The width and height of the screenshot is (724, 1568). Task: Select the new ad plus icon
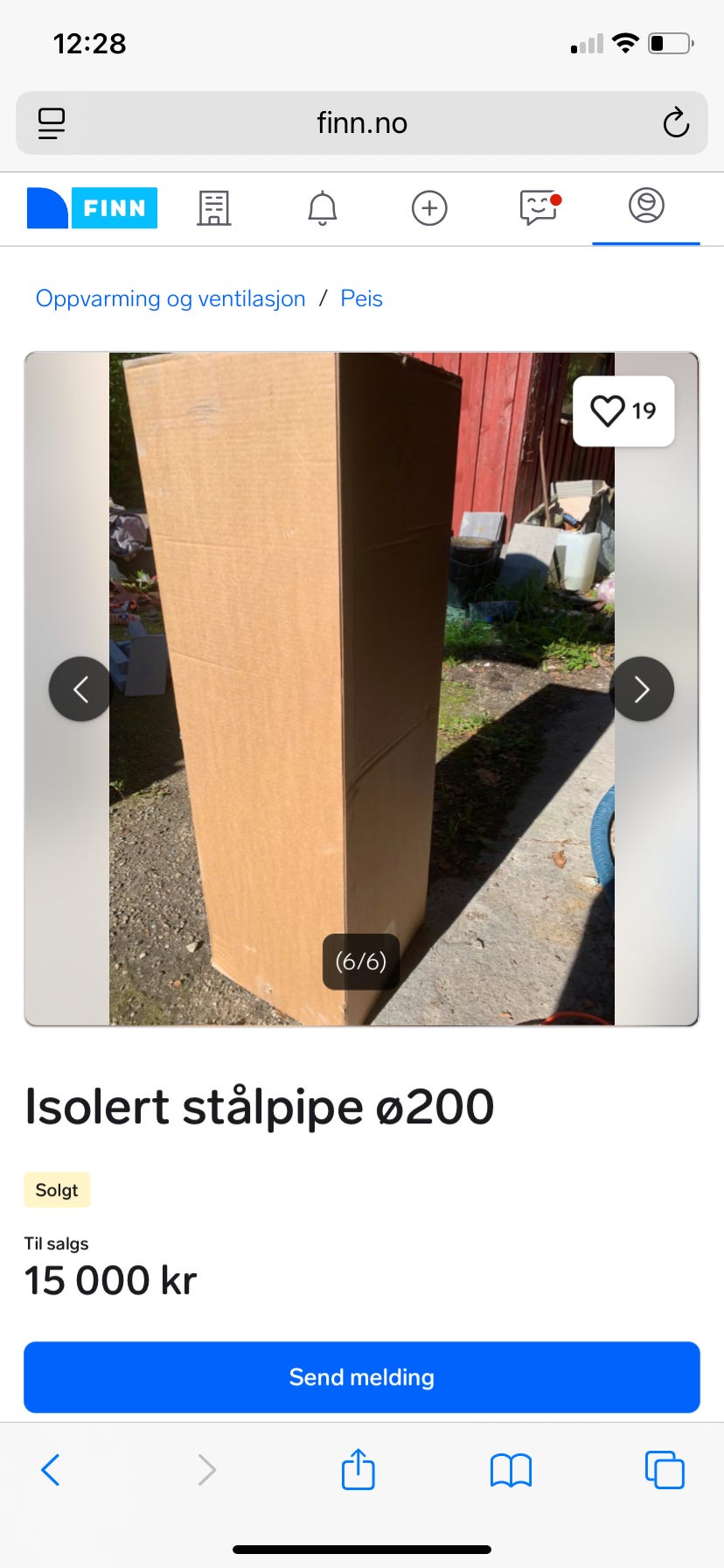[428, 208]
